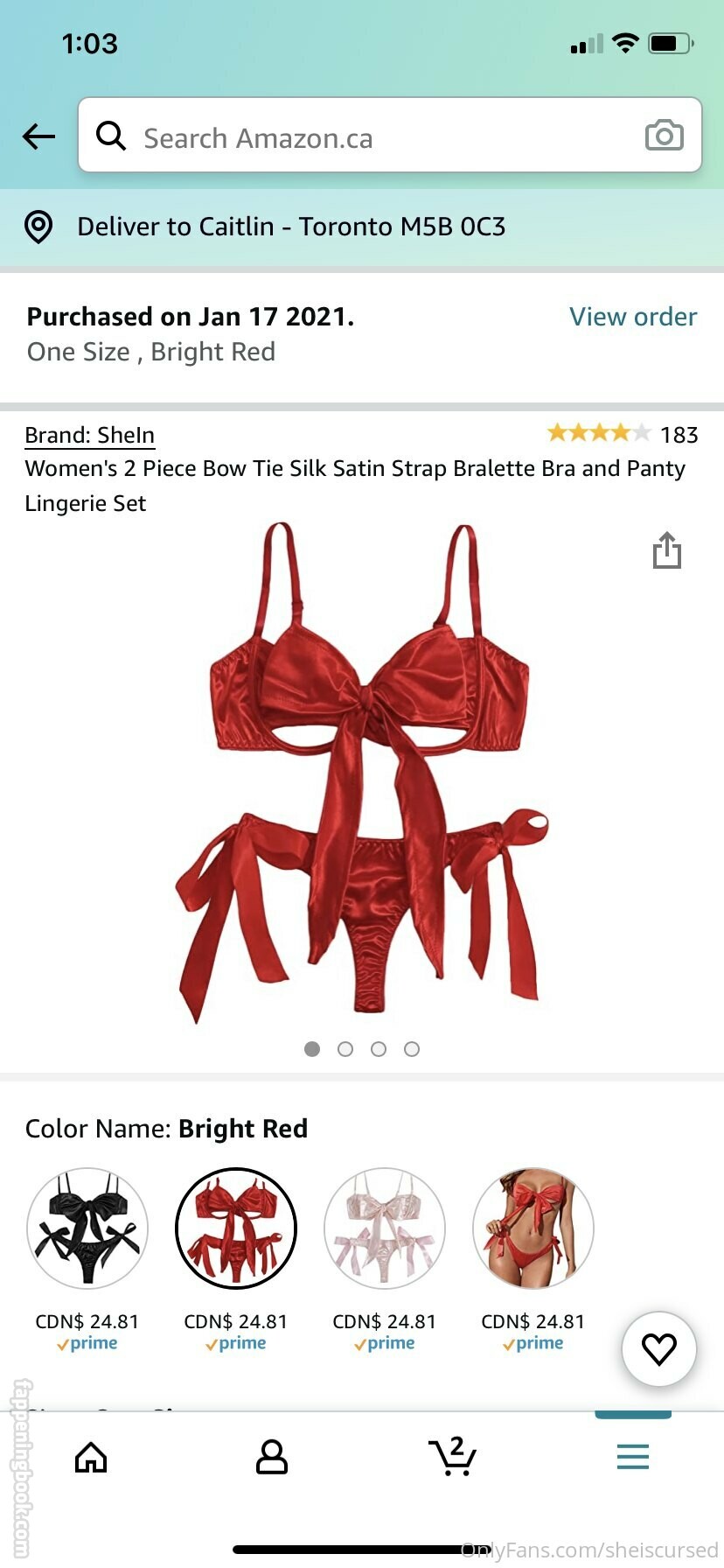Open the View order link

[x=633, y=317]
